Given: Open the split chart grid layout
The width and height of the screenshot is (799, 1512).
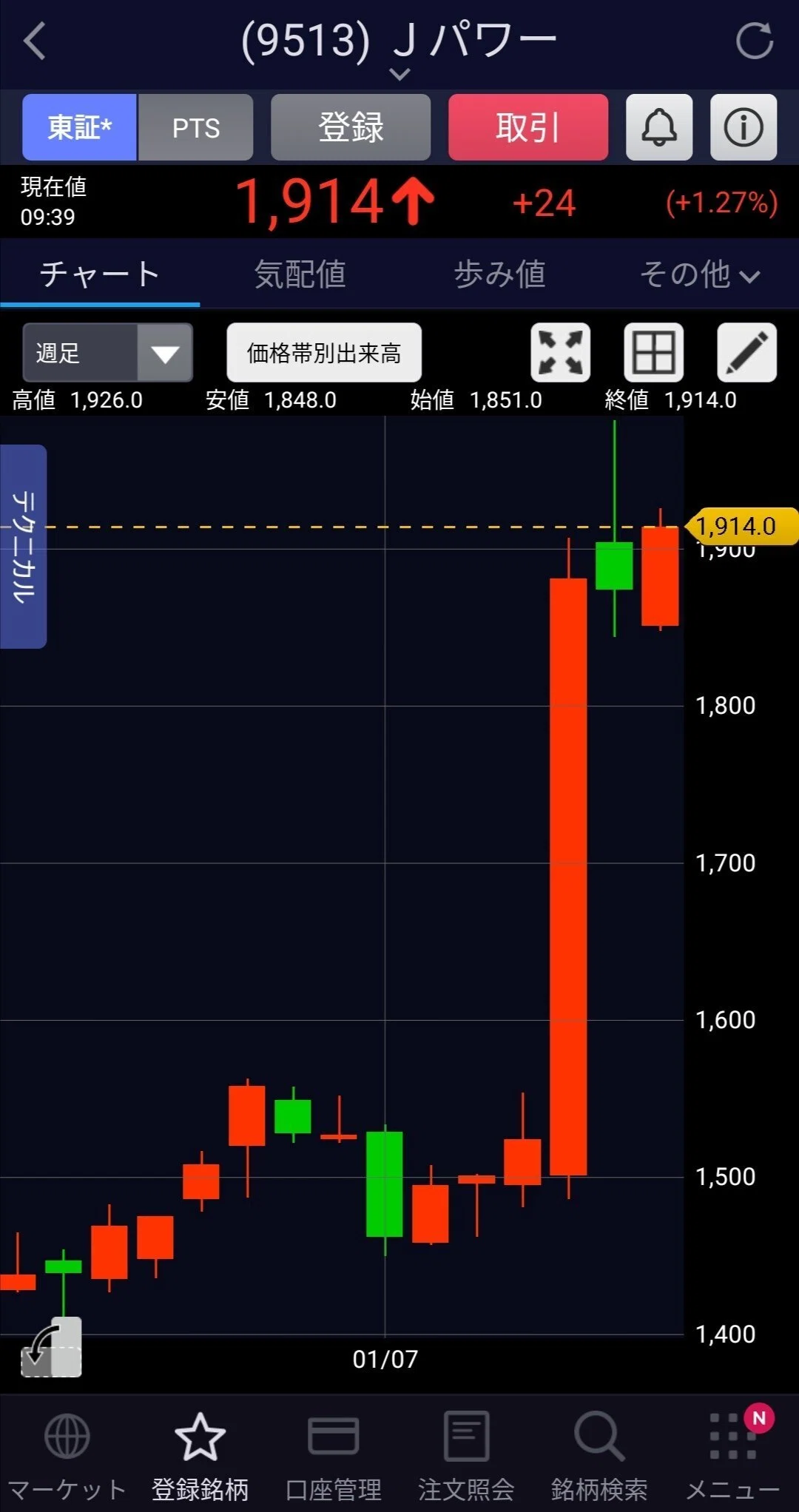Looking at the screenshot, I should pos(654,352).
